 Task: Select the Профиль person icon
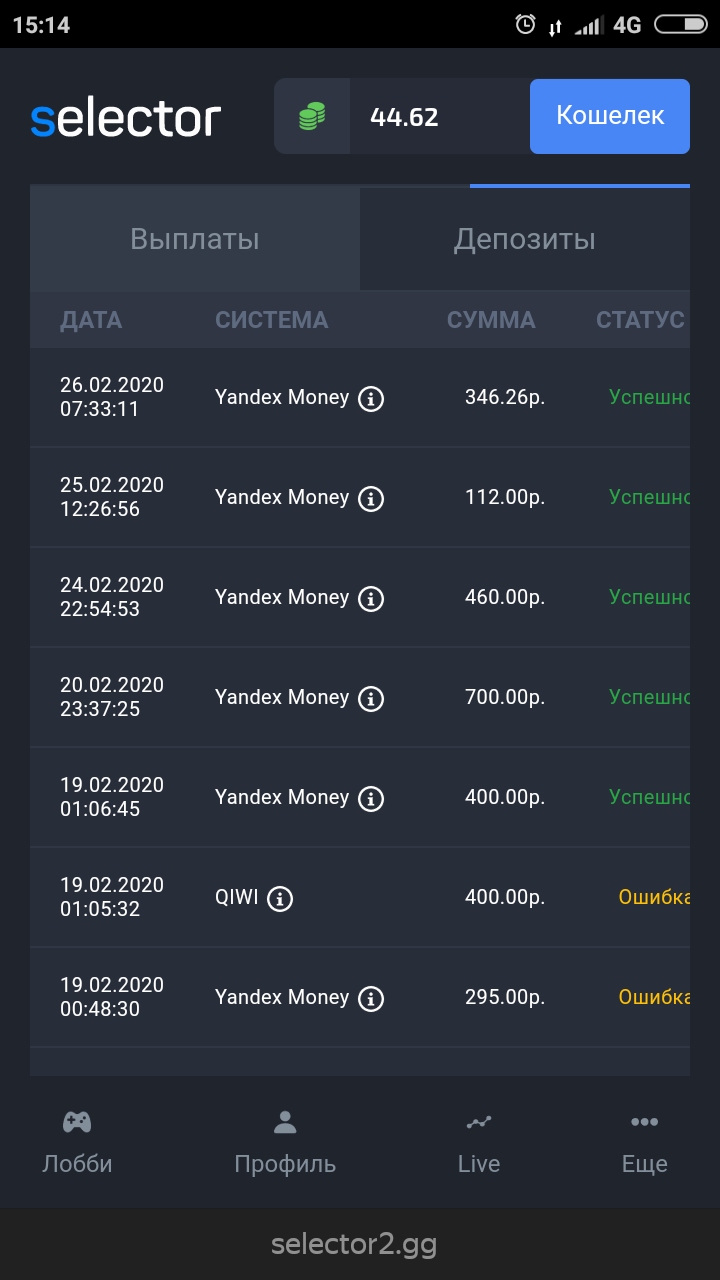[284, 1121]
